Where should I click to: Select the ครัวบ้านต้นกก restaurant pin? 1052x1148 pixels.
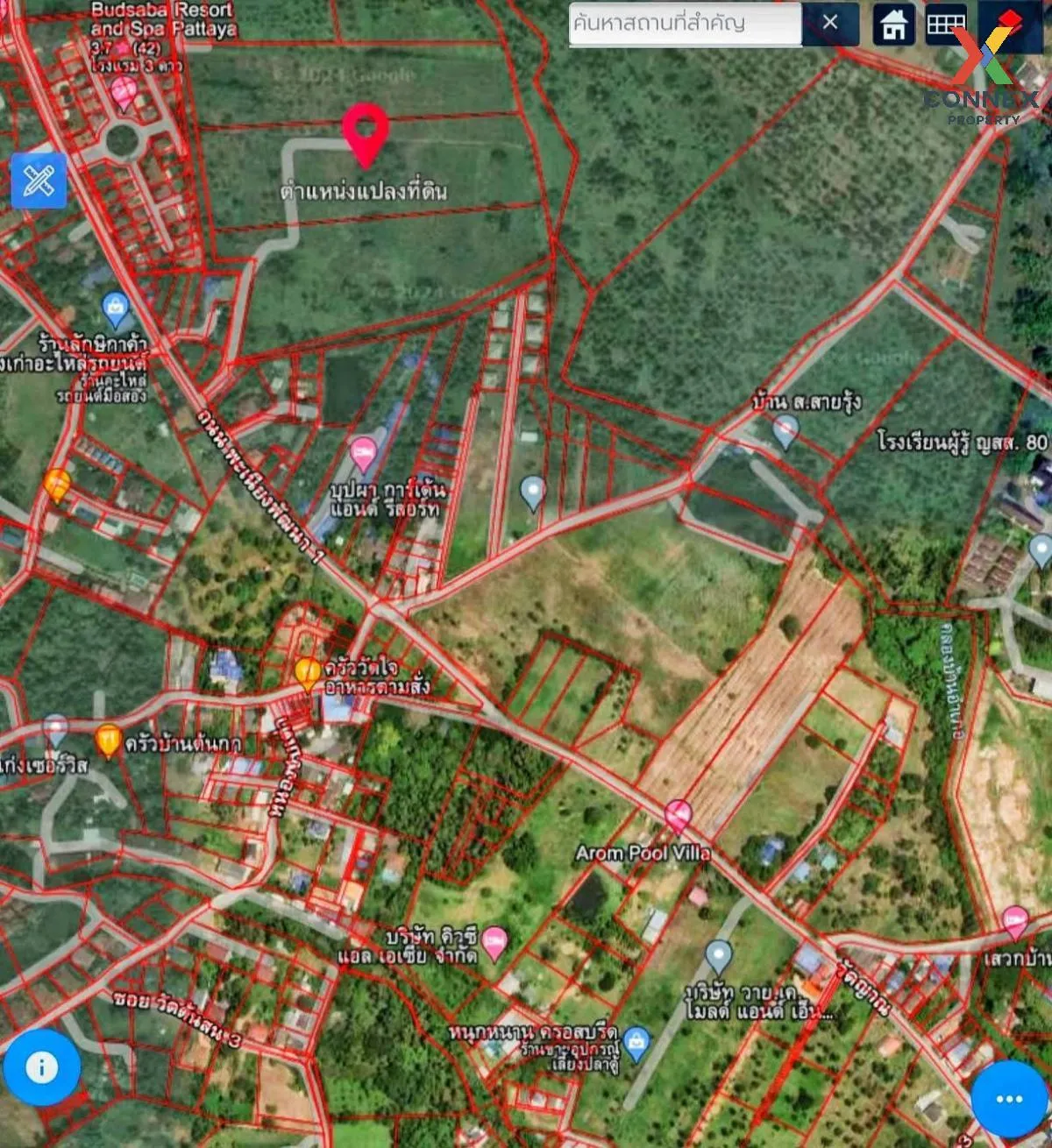108,741
